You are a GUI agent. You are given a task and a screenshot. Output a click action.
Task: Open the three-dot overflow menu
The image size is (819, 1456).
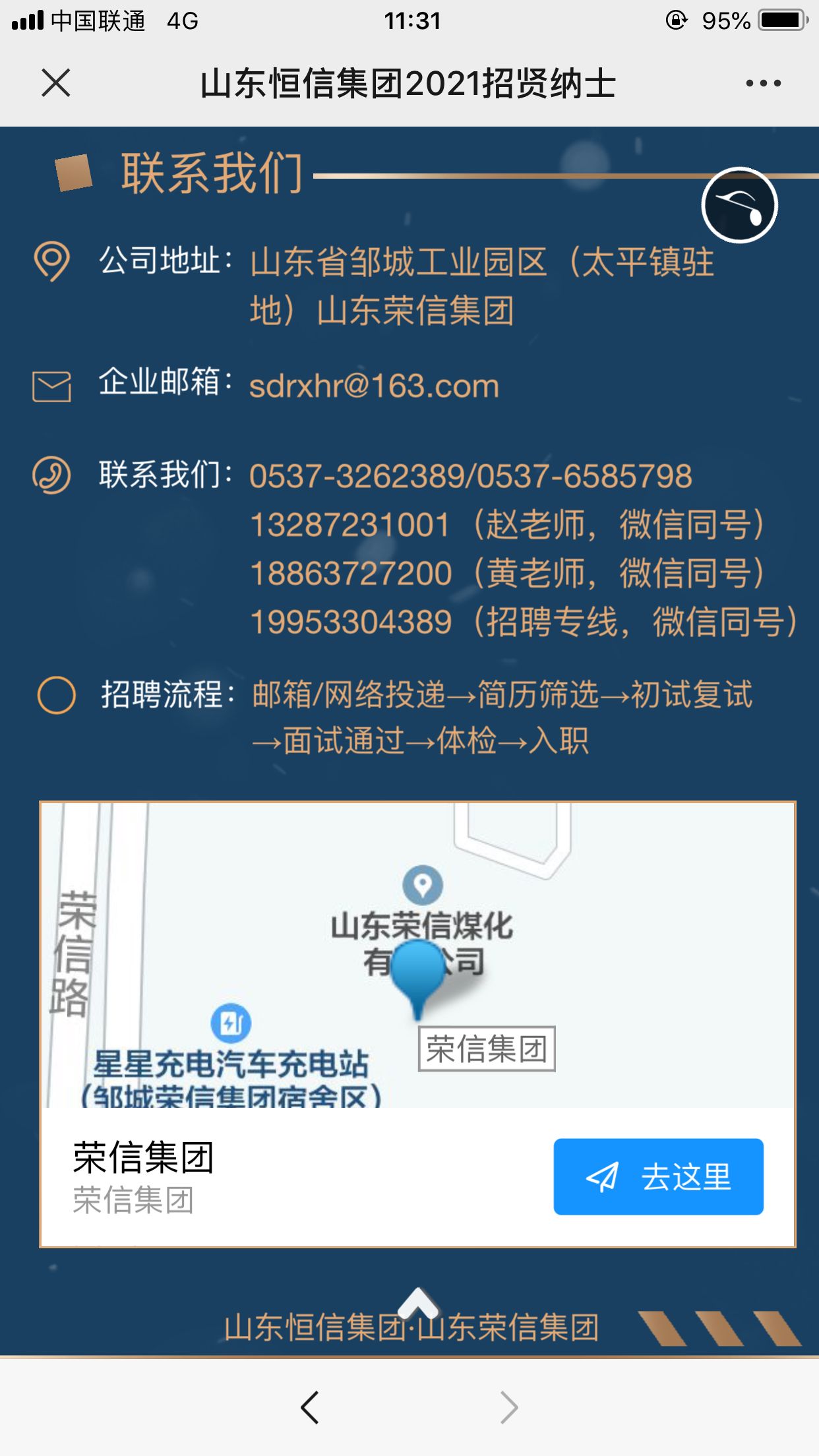click(x=763, y=83)
